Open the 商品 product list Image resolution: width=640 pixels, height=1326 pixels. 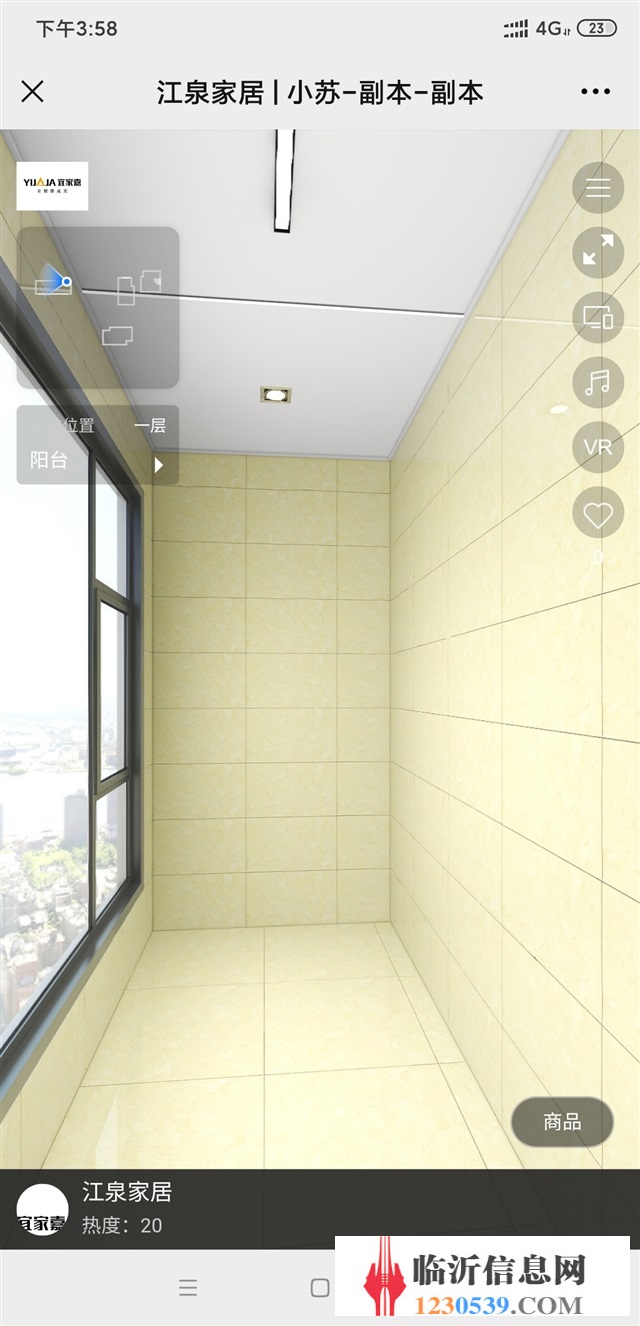coord(562,1122)
